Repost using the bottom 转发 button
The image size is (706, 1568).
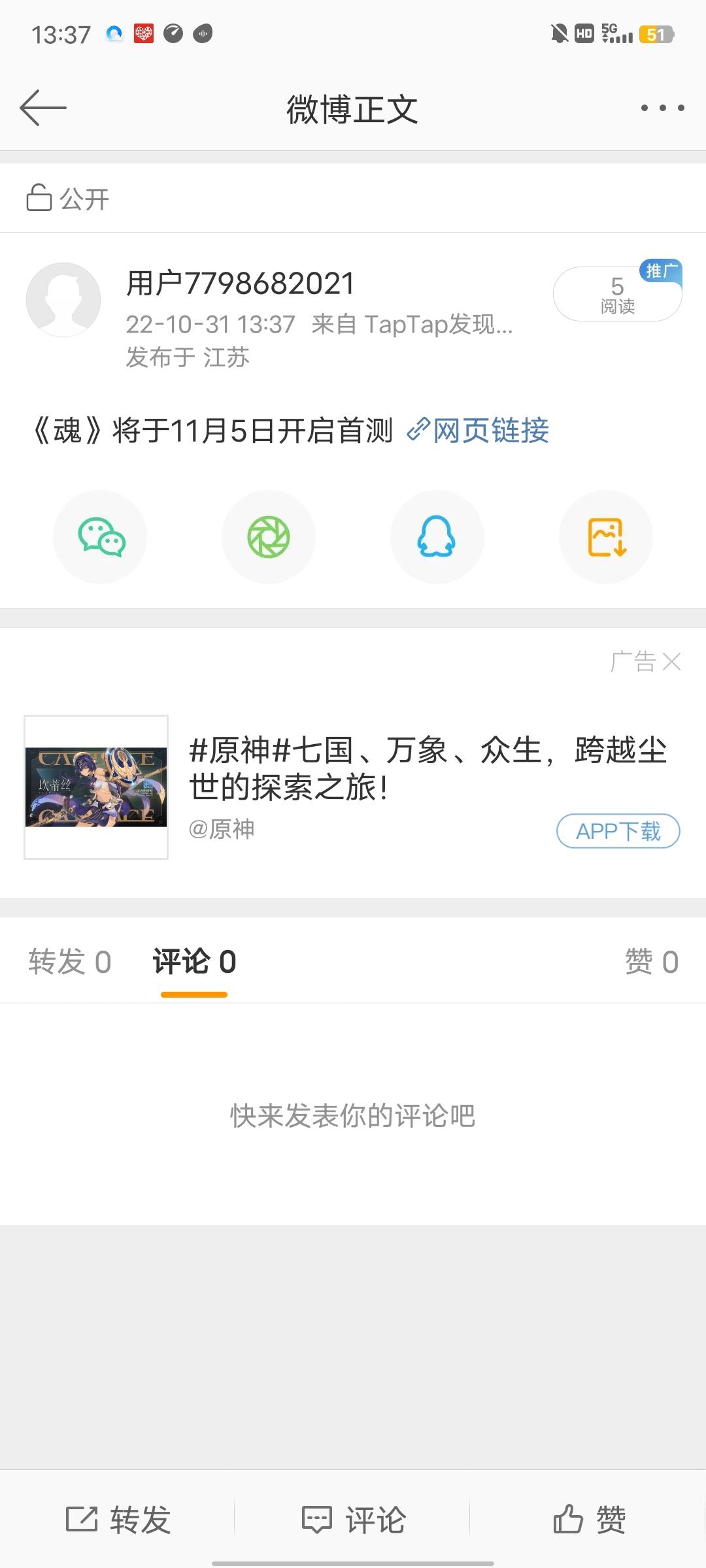point(118,1519)
